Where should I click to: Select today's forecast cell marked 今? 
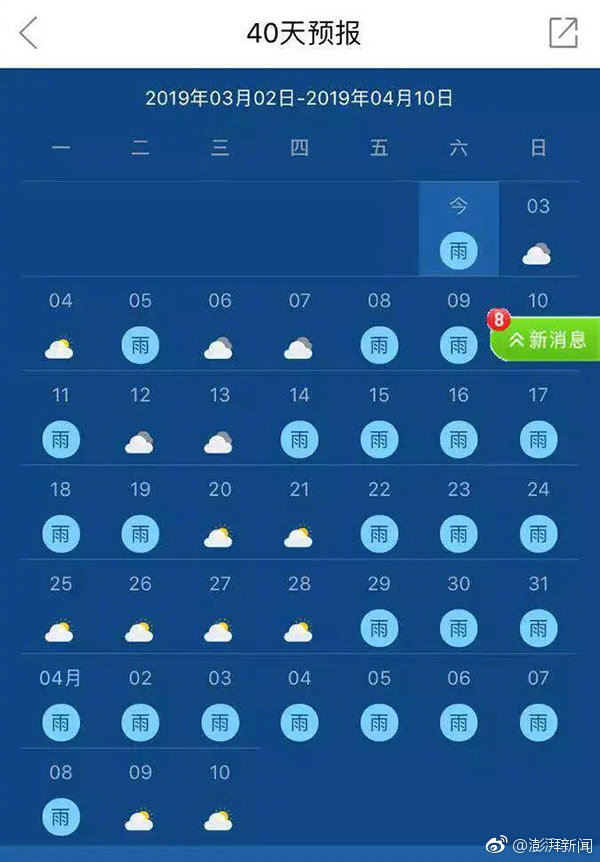[458, 230]
